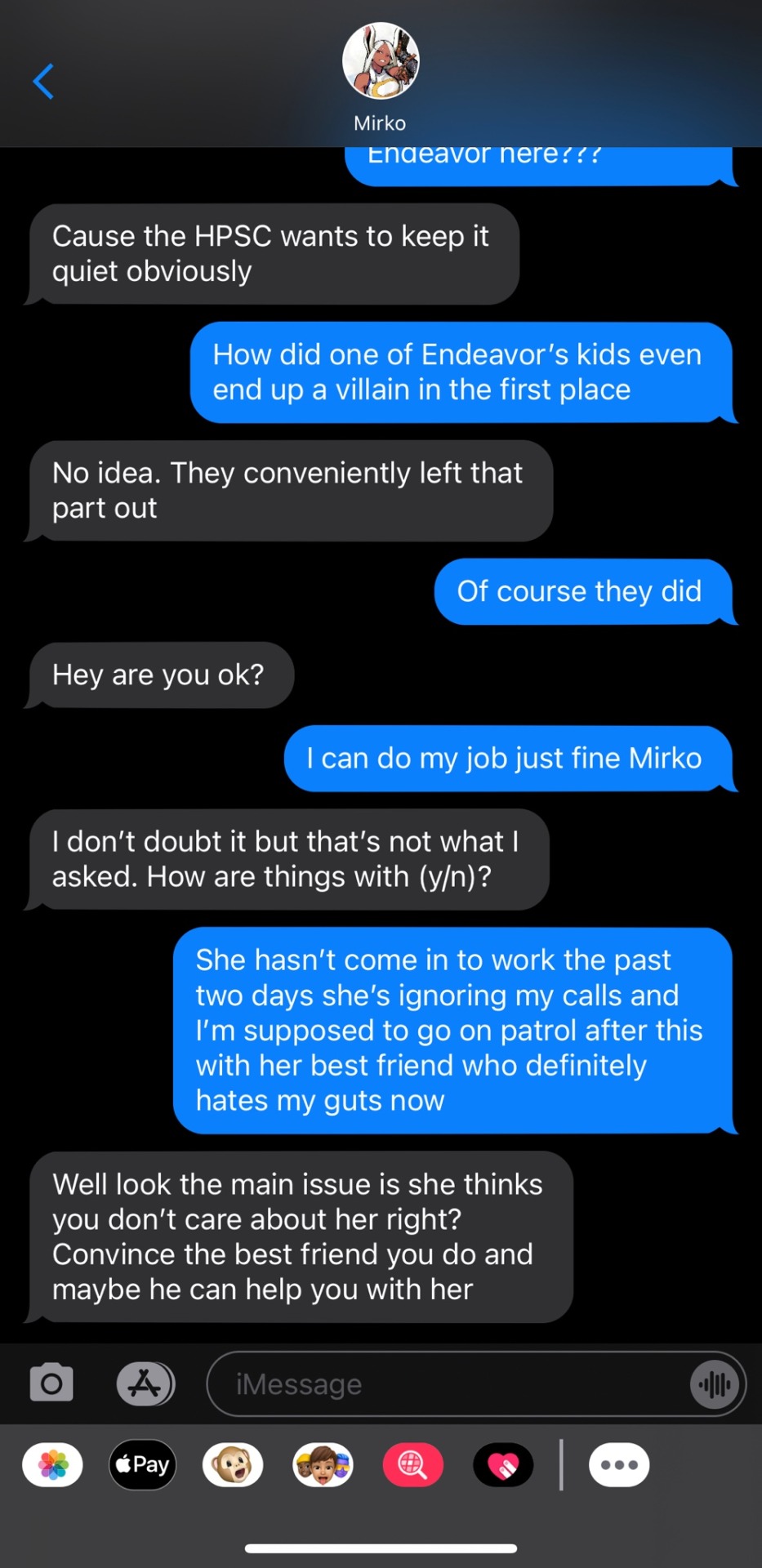
Task: Toggle the App Store apps drawer
Action: [x=145, y=1383]
